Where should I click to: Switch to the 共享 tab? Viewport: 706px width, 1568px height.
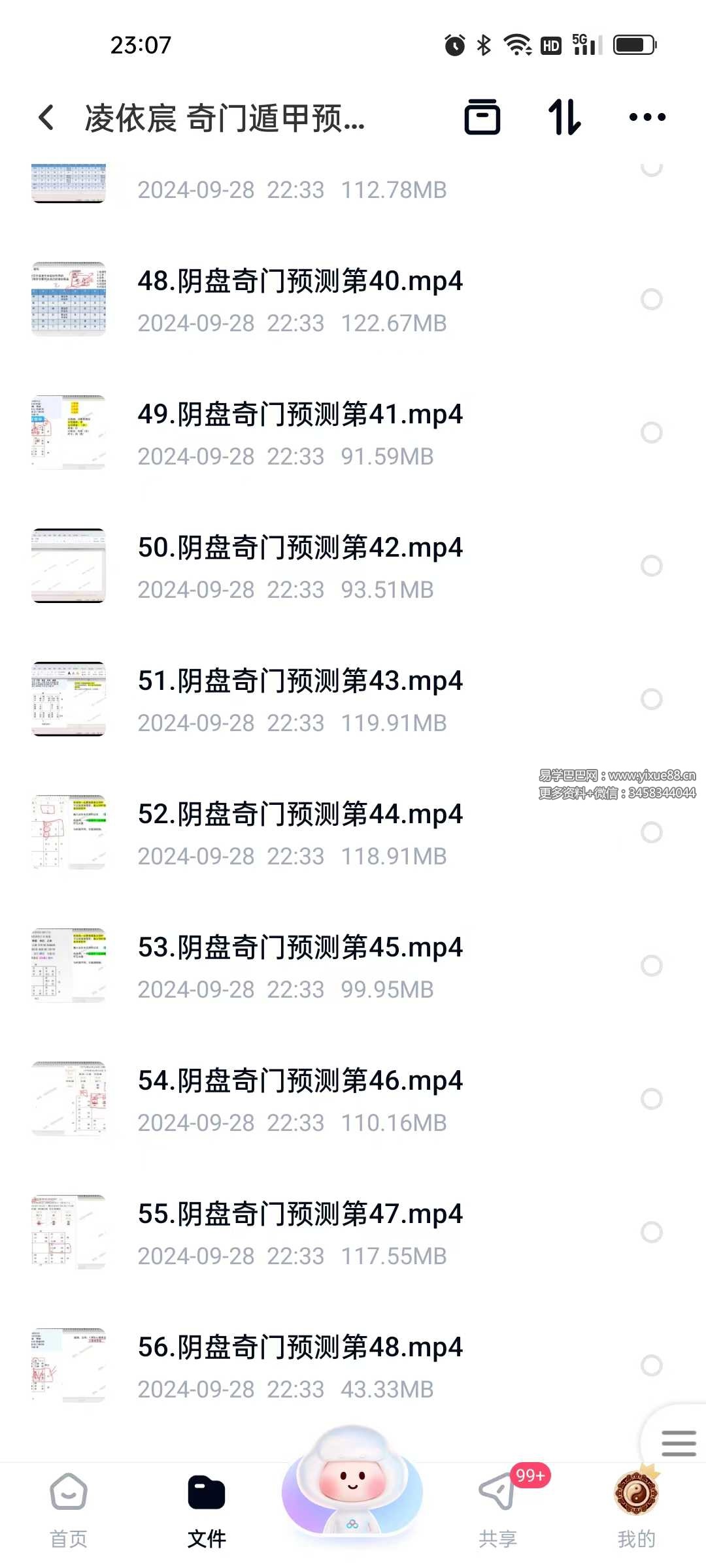pyautogui.click(x=497, y=1509)
